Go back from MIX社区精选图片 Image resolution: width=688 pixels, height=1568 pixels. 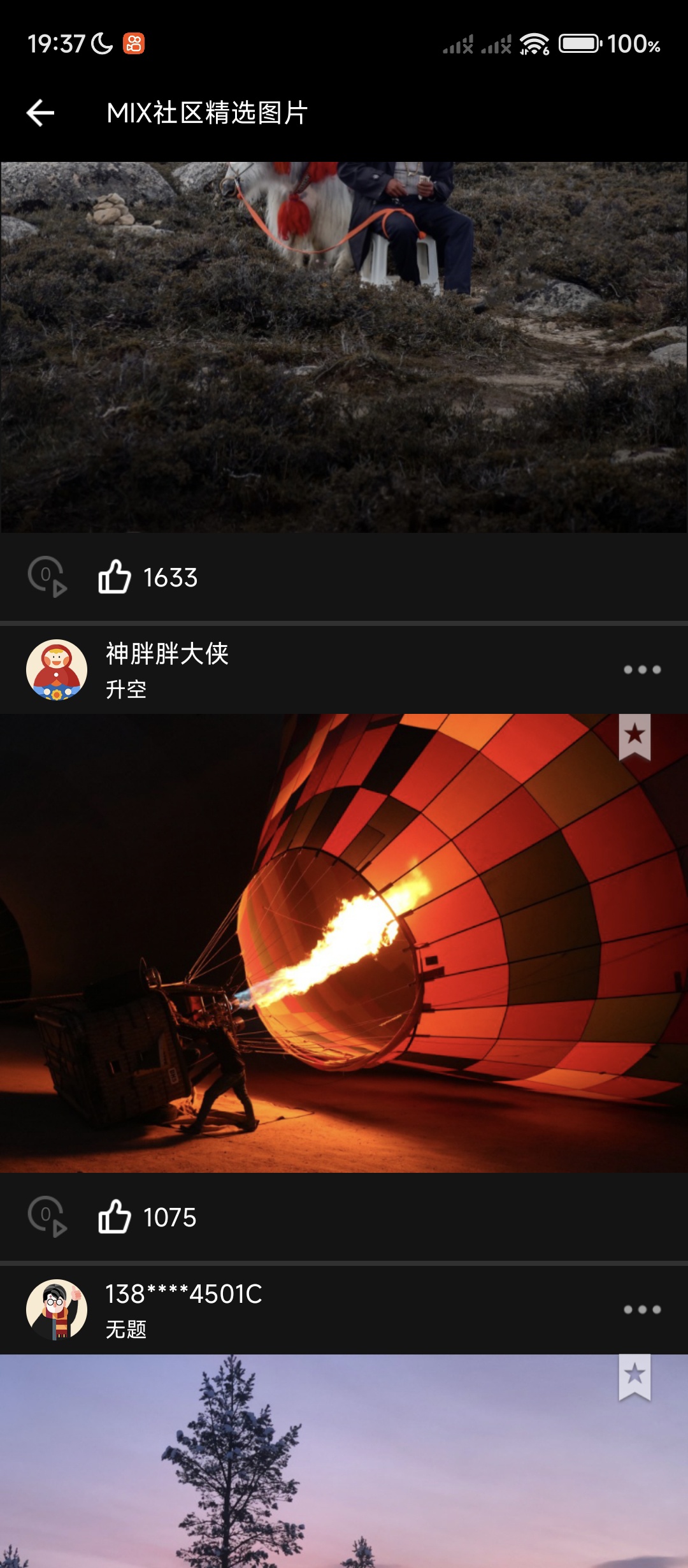pyautogui.click(x=41, y=113)
